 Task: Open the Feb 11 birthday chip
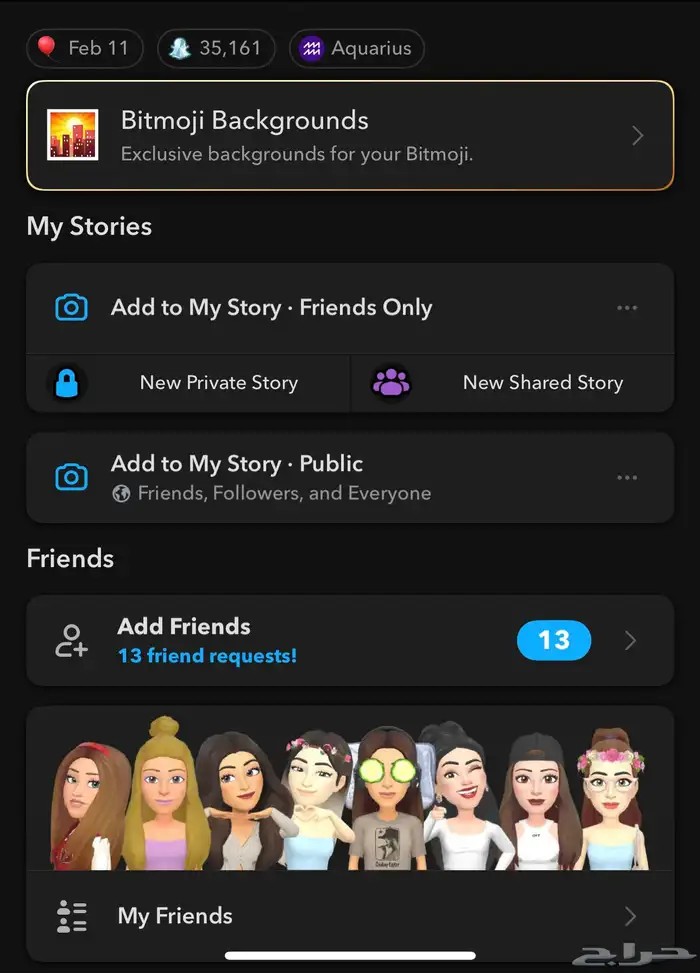click(x=85, y=48)
